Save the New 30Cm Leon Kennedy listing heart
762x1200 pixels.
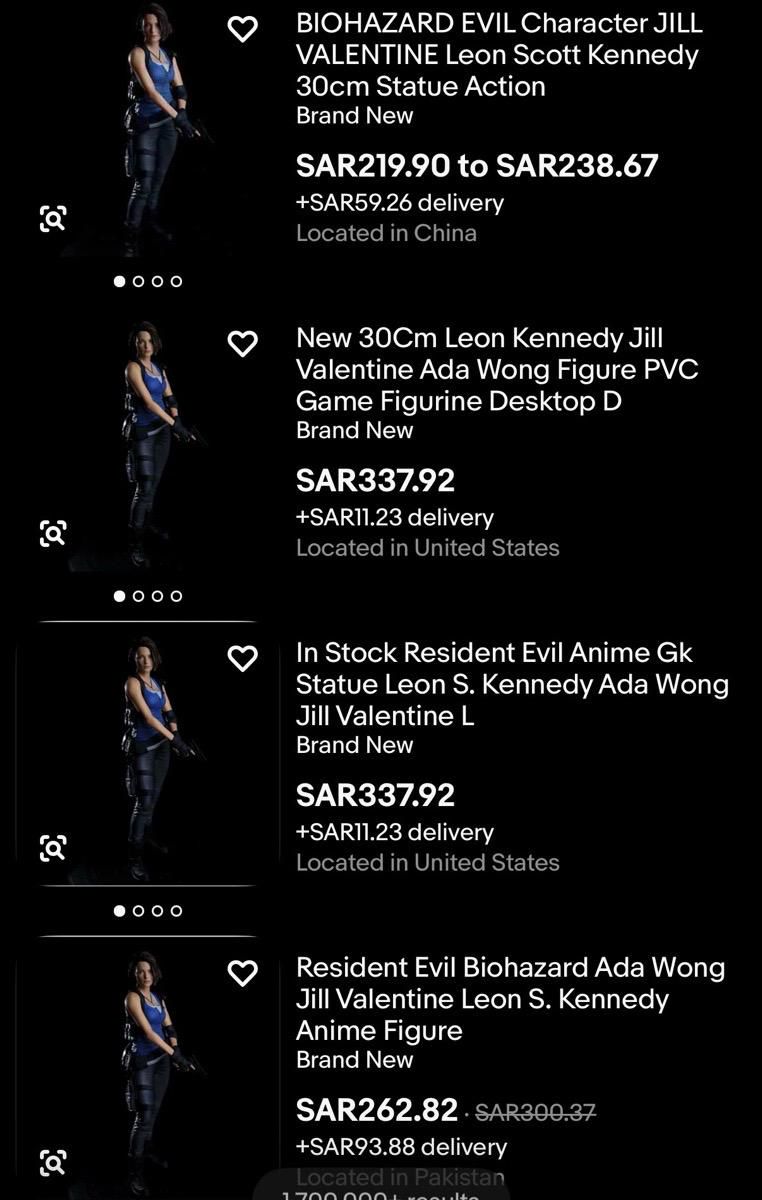click(x=243, y=344)
